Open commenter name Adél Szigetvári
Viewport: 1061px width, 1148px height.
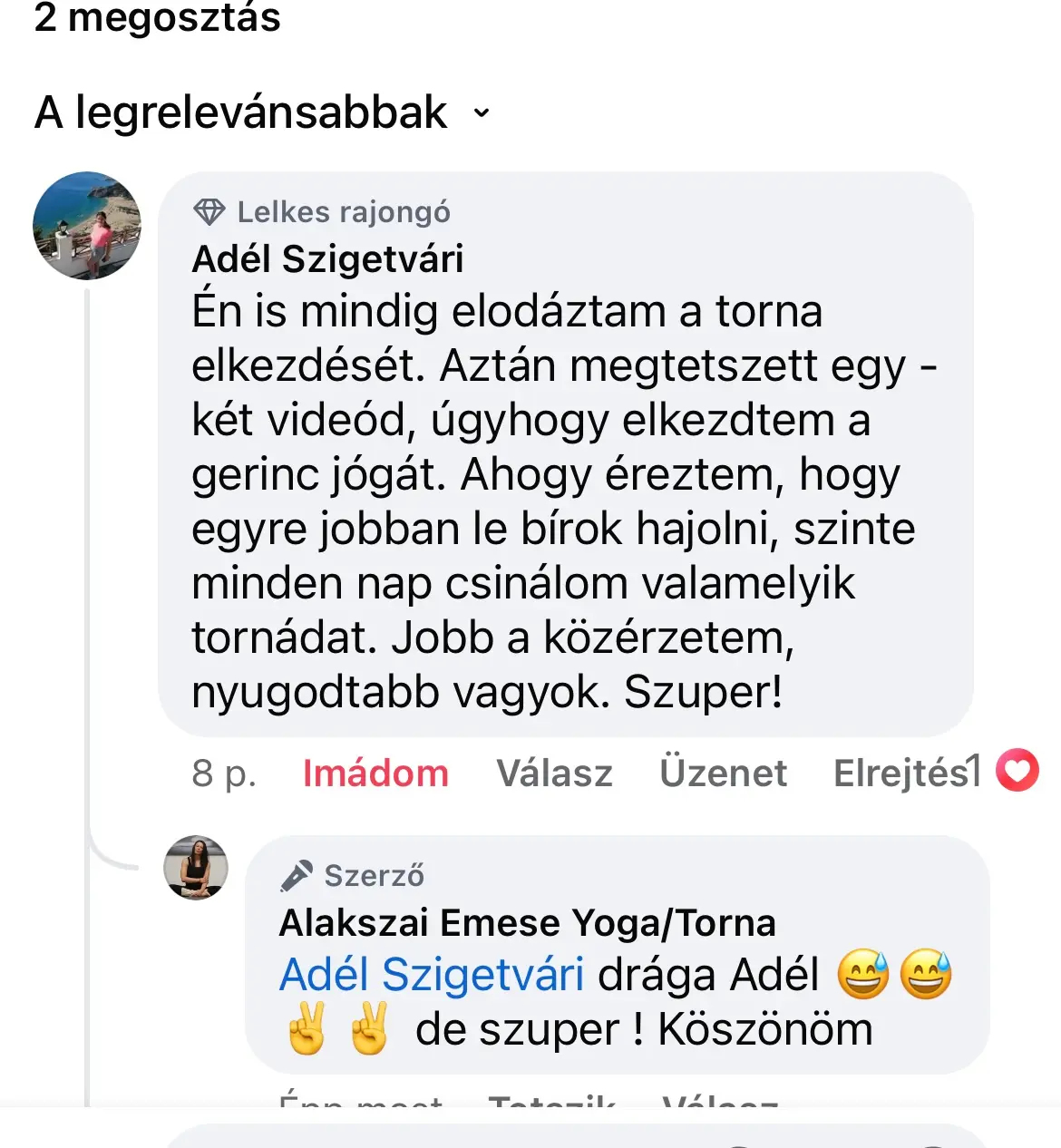pyautogui.click(x=327, y=259)
